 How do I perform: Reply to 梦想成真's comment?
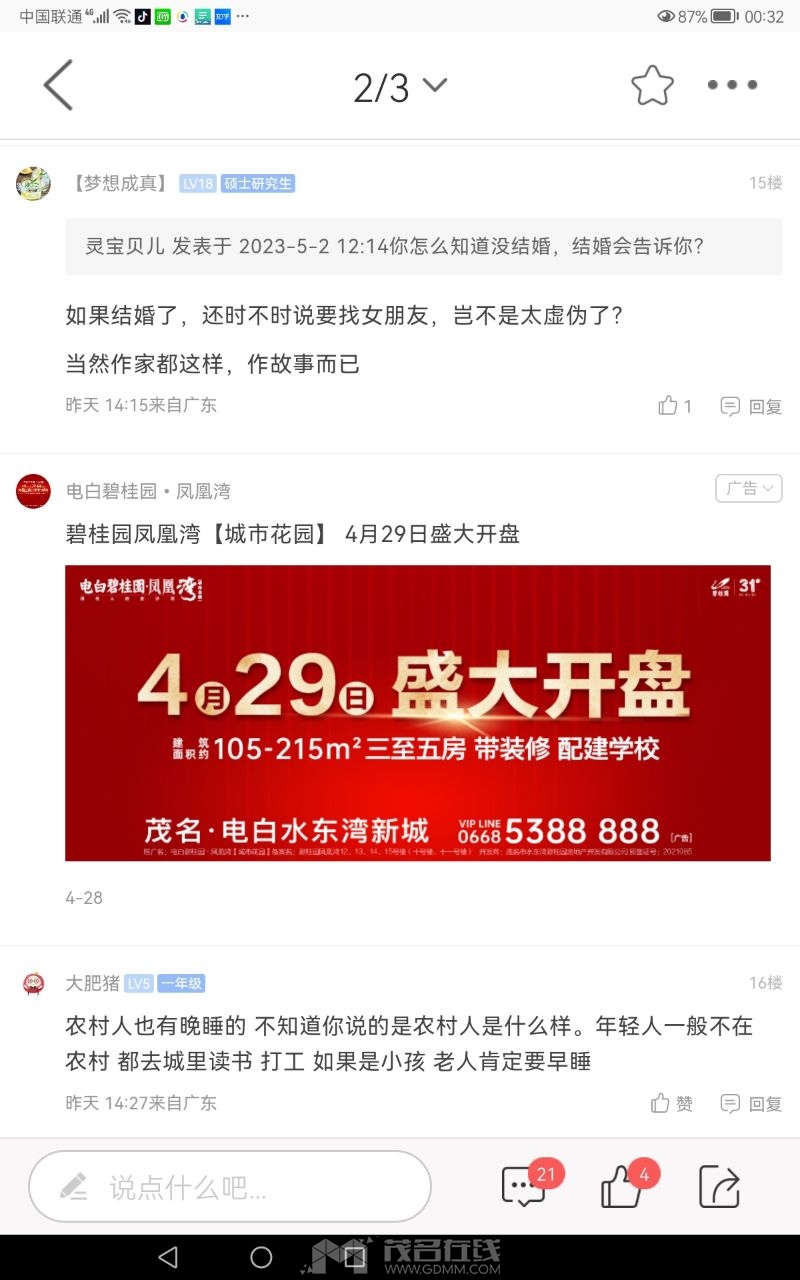coord(751,406)
